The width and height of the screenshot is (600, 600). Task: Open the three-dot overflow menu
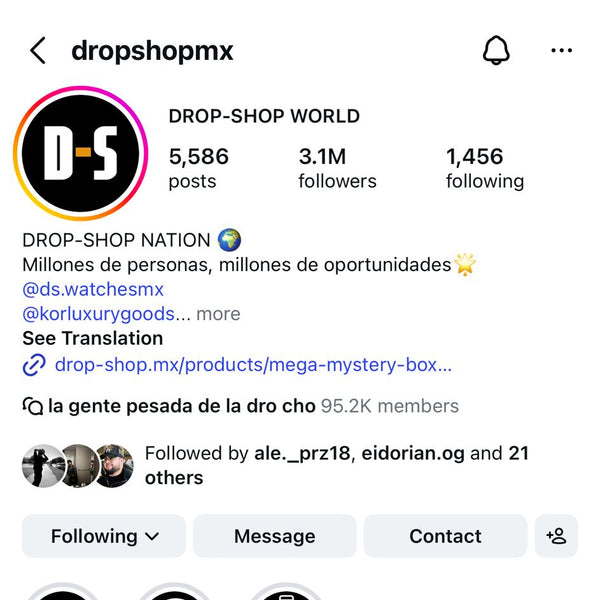point(561,51)
